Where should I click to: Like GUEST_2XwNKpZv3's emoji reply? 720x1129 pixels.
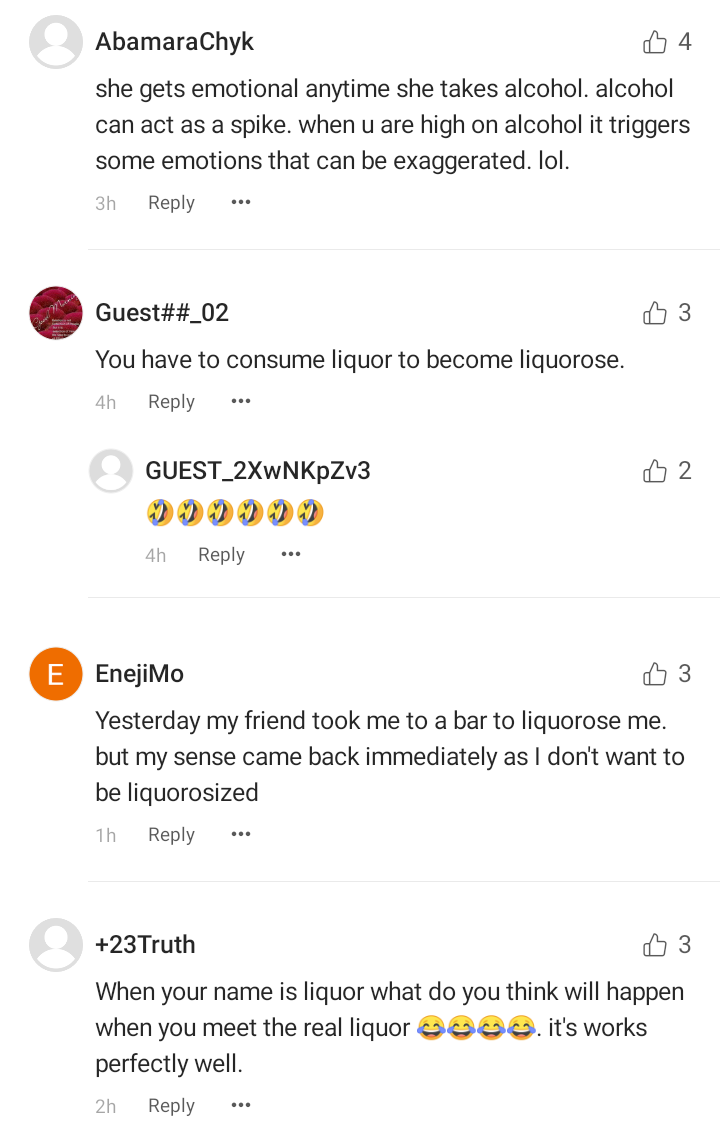655,471
